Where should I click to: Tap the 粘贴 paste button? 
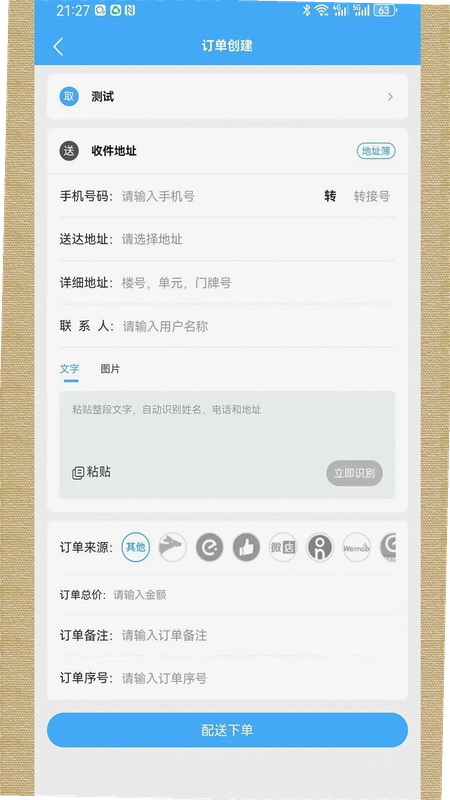pyautogui.click(x=91, y=472)
